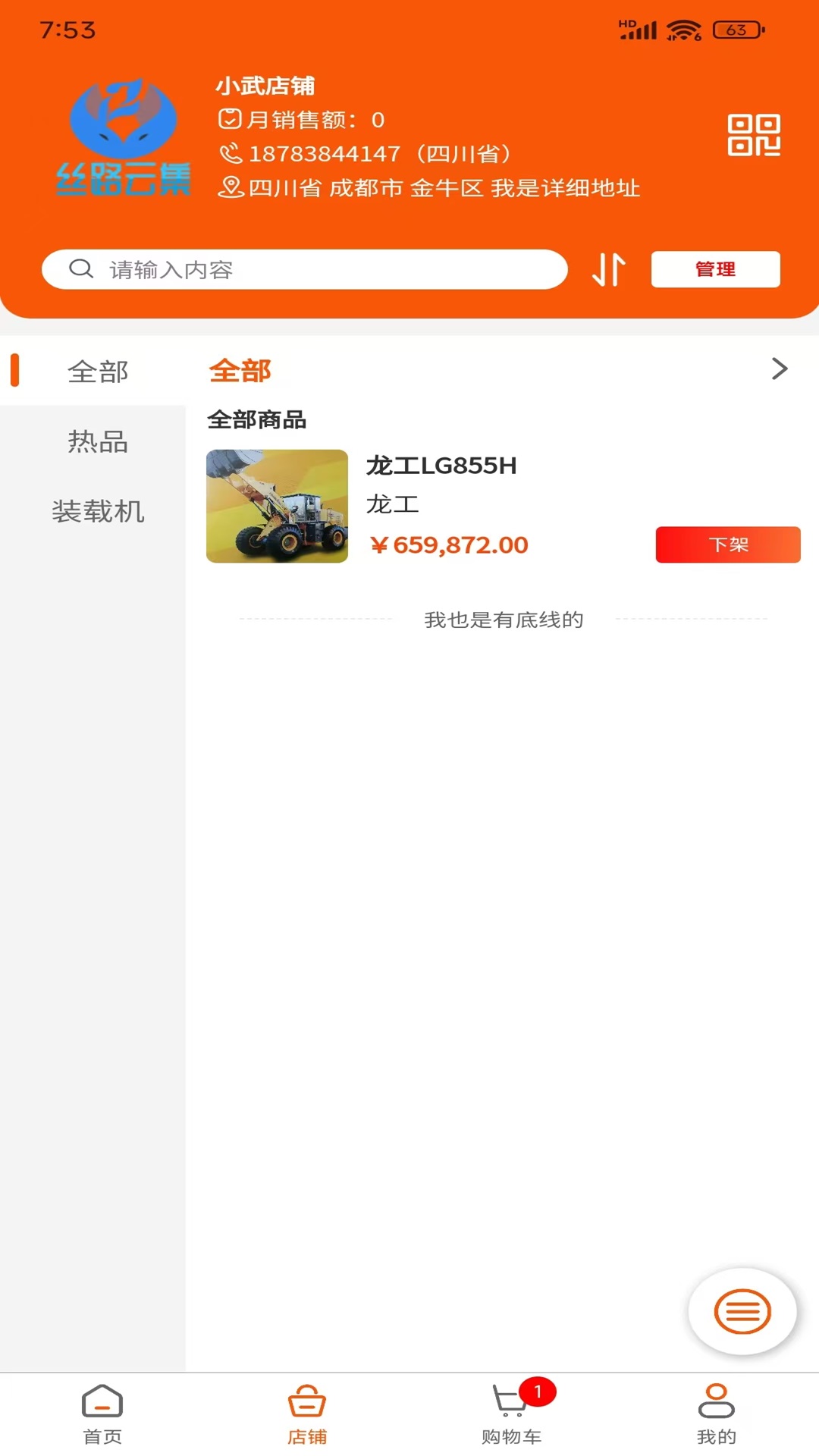Switch to the 店铺 tab
Image resolution: width=819 pixels, height=1456 pixels.
307,1414
